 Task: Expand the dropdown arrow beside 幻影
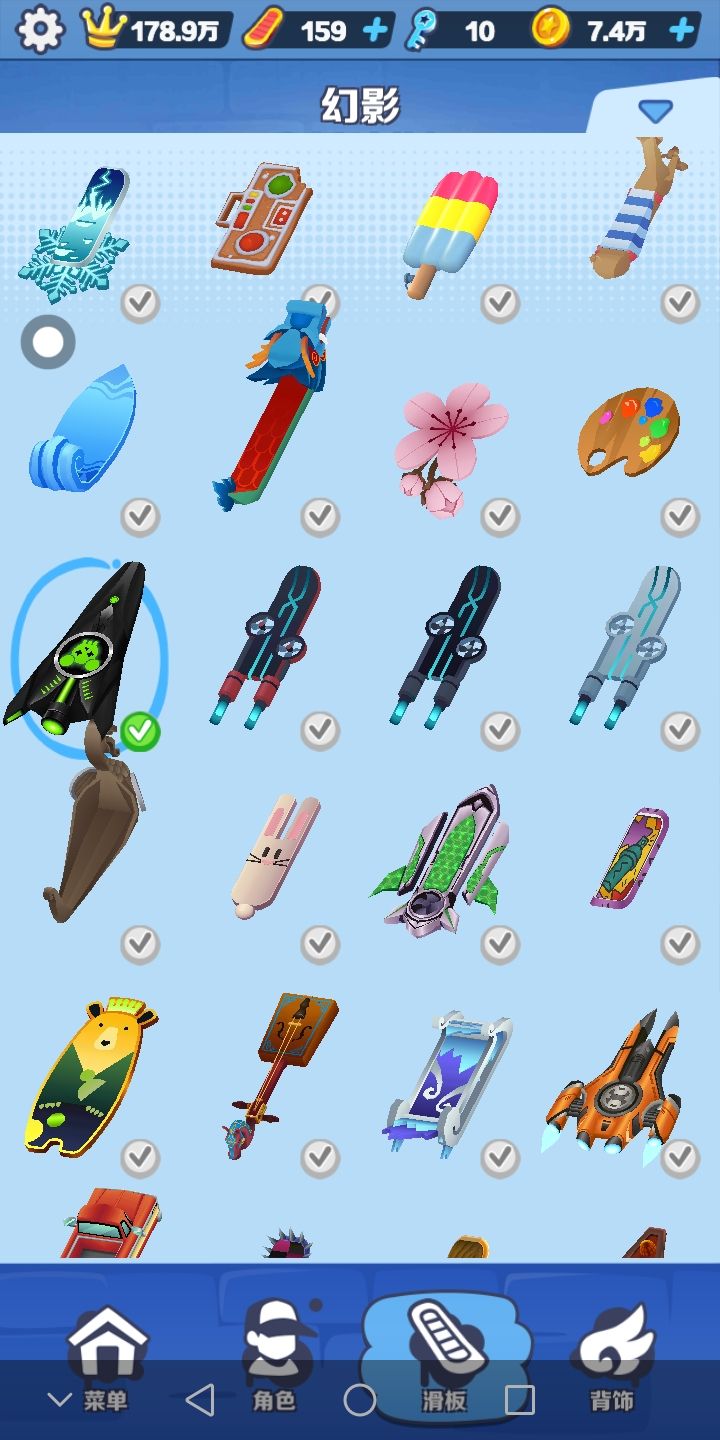[655, 111]
